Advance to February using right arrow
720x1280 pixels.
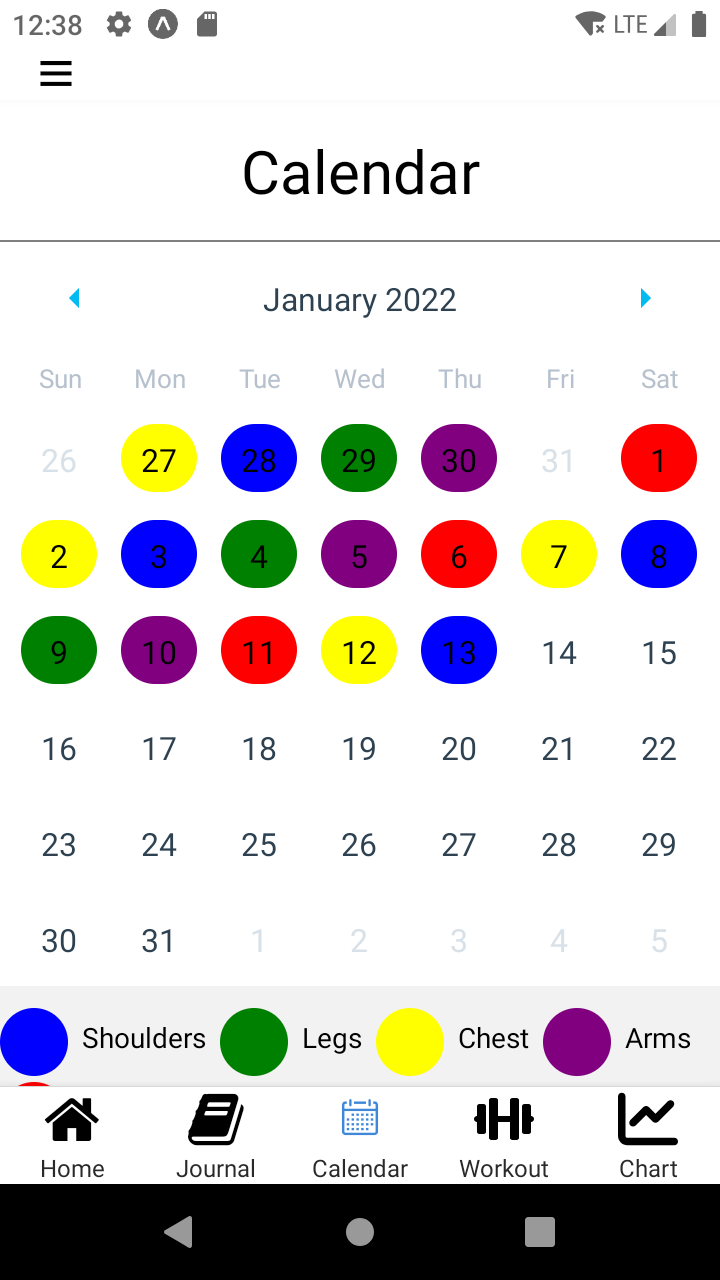[x=645, y=298]
